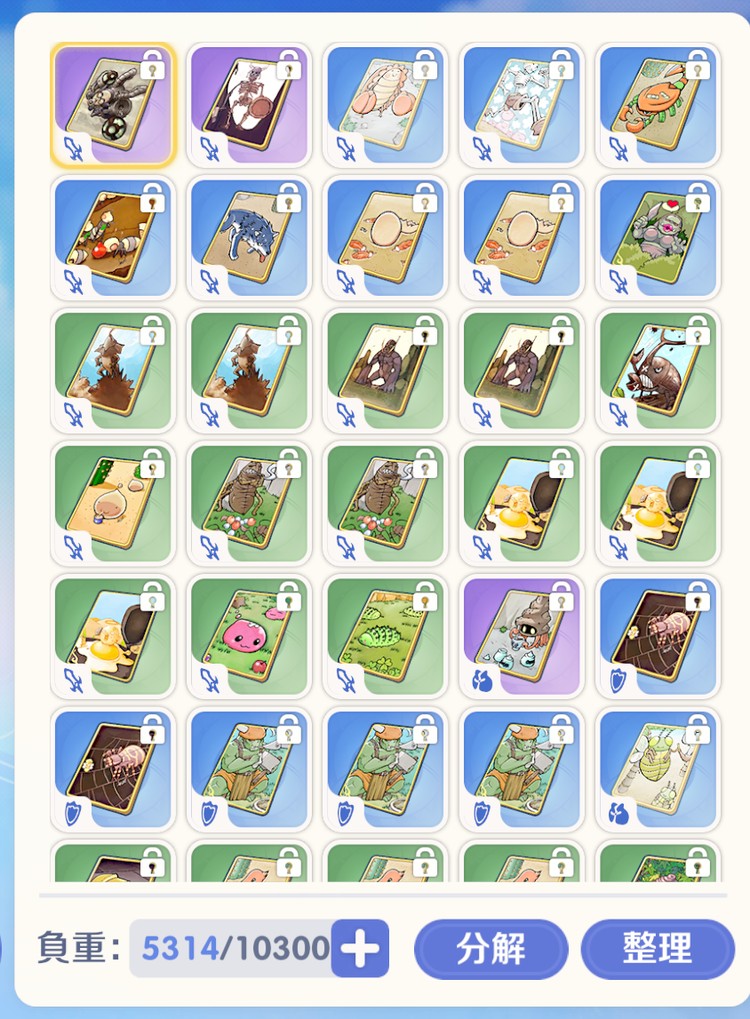The height and width of the screenshot is (1019, 750).
Task: Tap the plus button to expand the weight limit
Action: click(359, 948)
